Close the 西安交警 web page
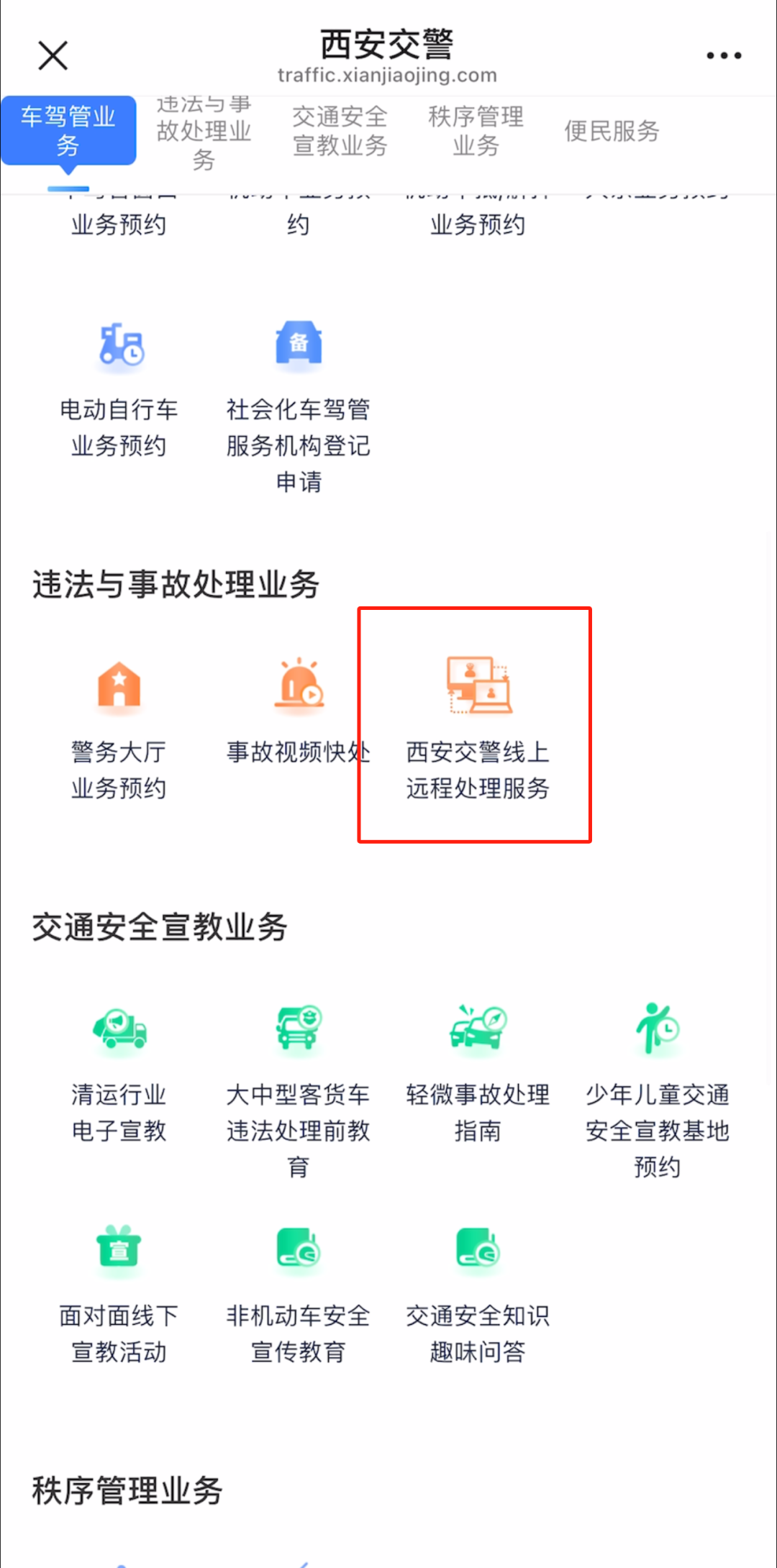This screenshot has width=777, height=1568. point(53,55)
